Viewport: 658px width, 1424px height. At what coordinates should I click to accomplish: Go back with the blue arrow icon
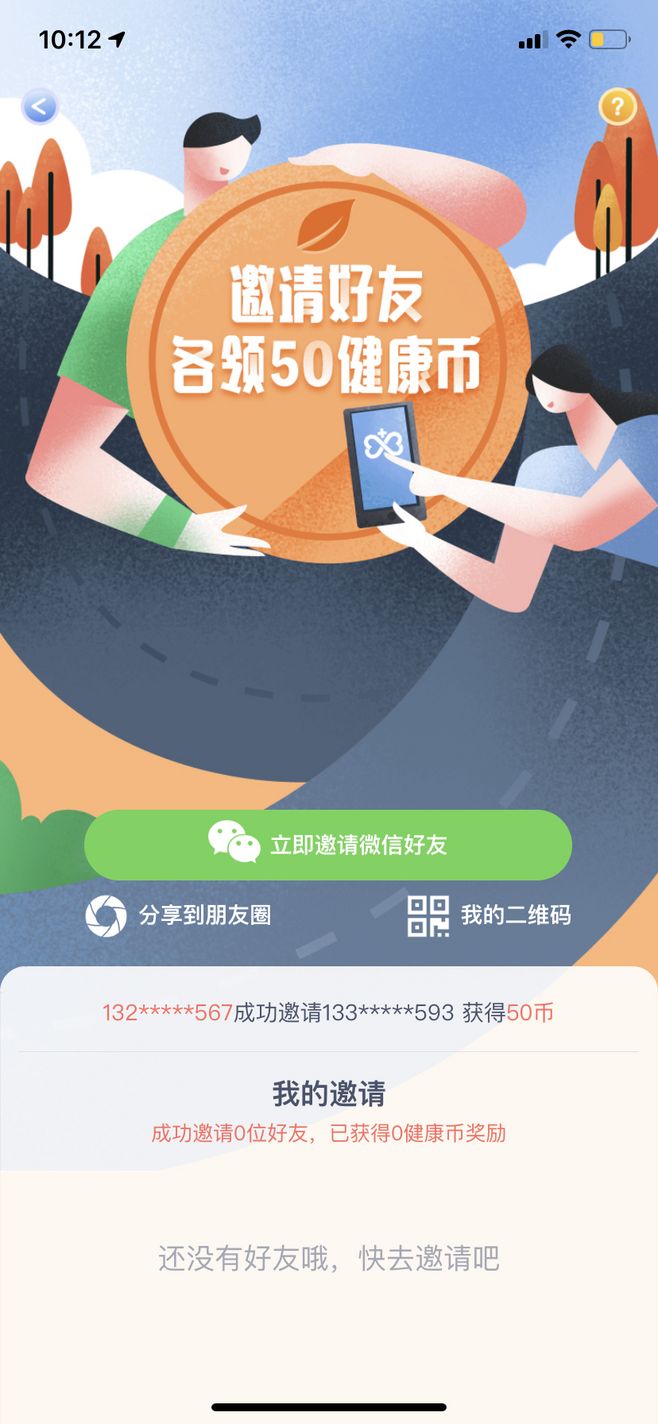[x=39, y=106]
